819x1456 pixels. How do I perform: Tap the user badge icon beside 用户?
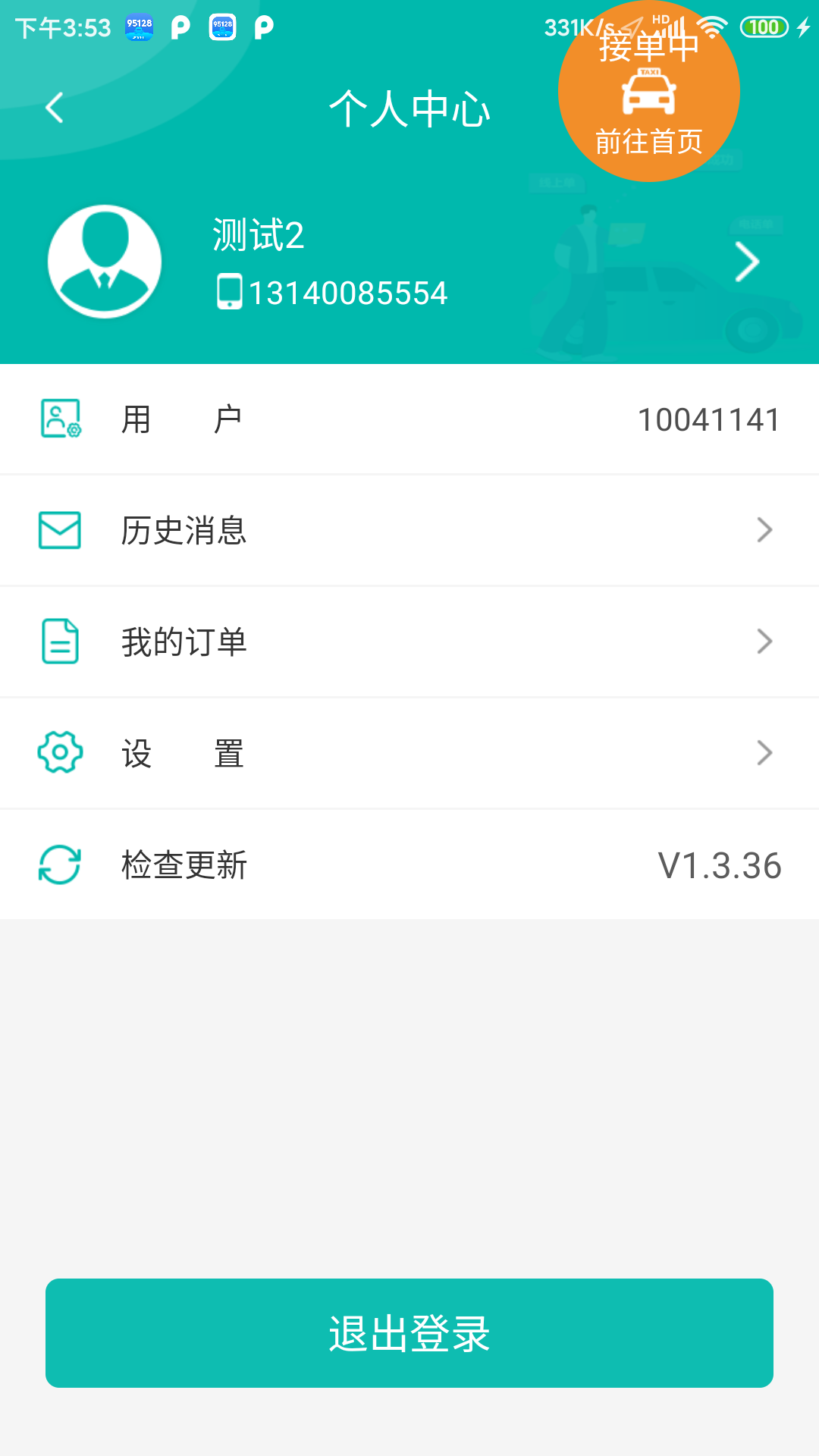point(61,418)
